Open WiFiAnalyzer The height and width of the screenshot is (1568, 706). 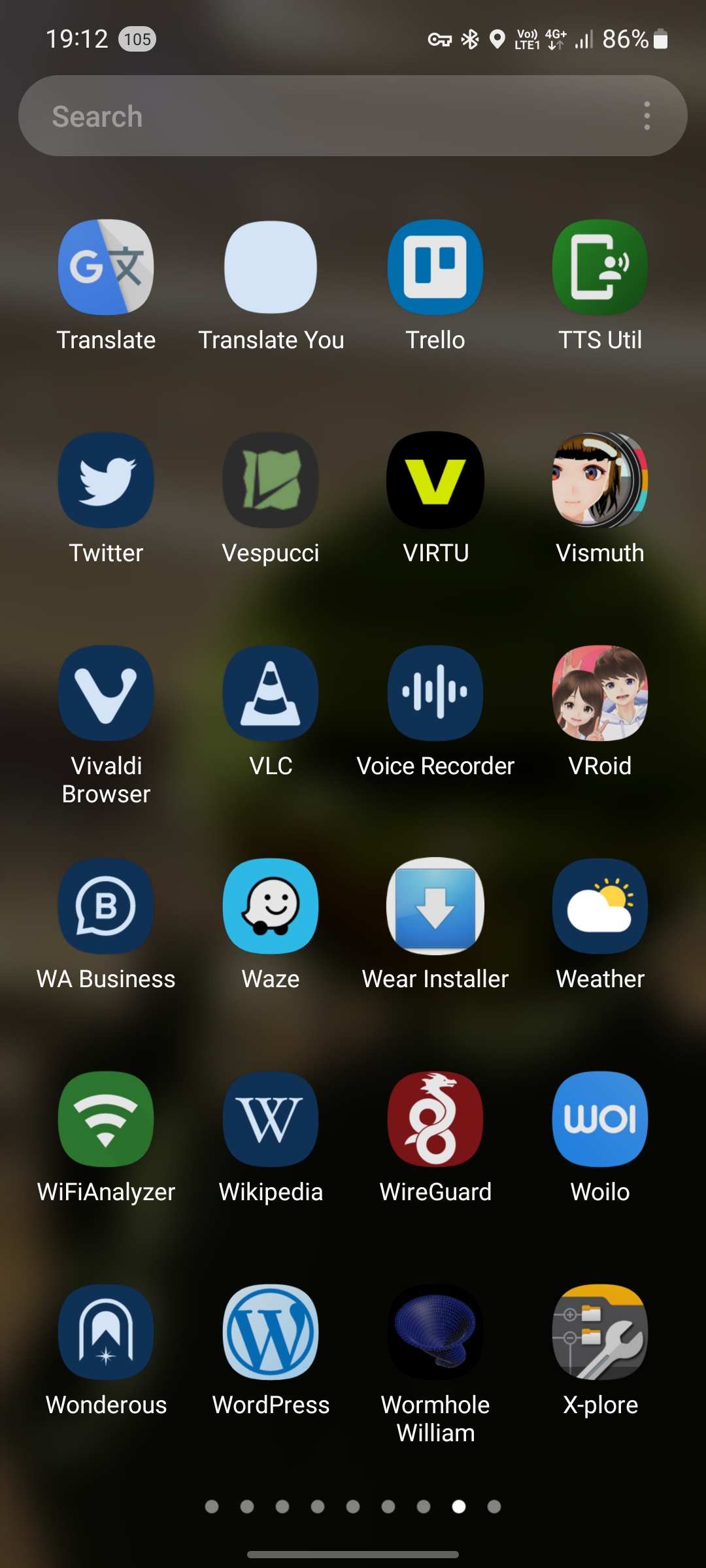pyautogui.click(x=106, y=1120)
